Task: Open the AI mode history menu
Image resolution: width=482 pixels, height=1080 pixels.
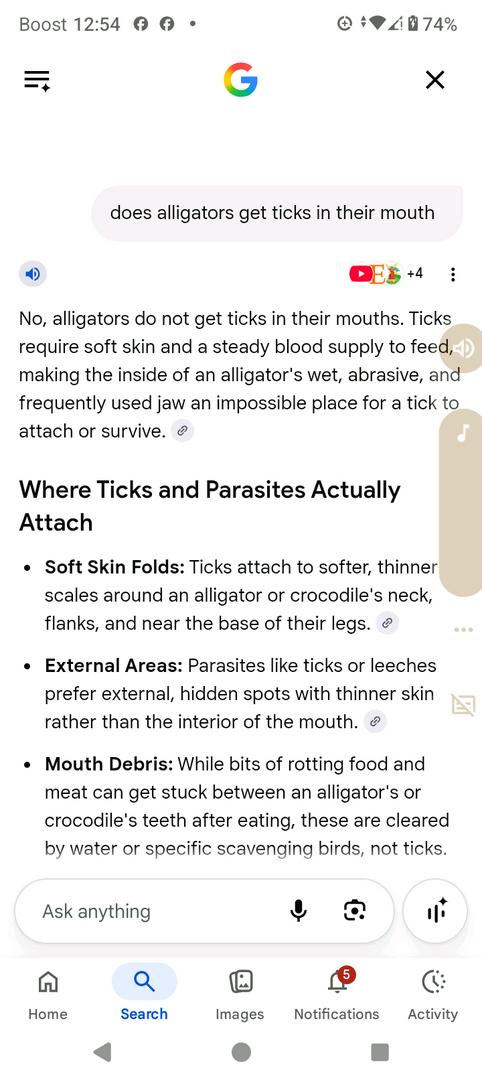Action: click(36, 81)
